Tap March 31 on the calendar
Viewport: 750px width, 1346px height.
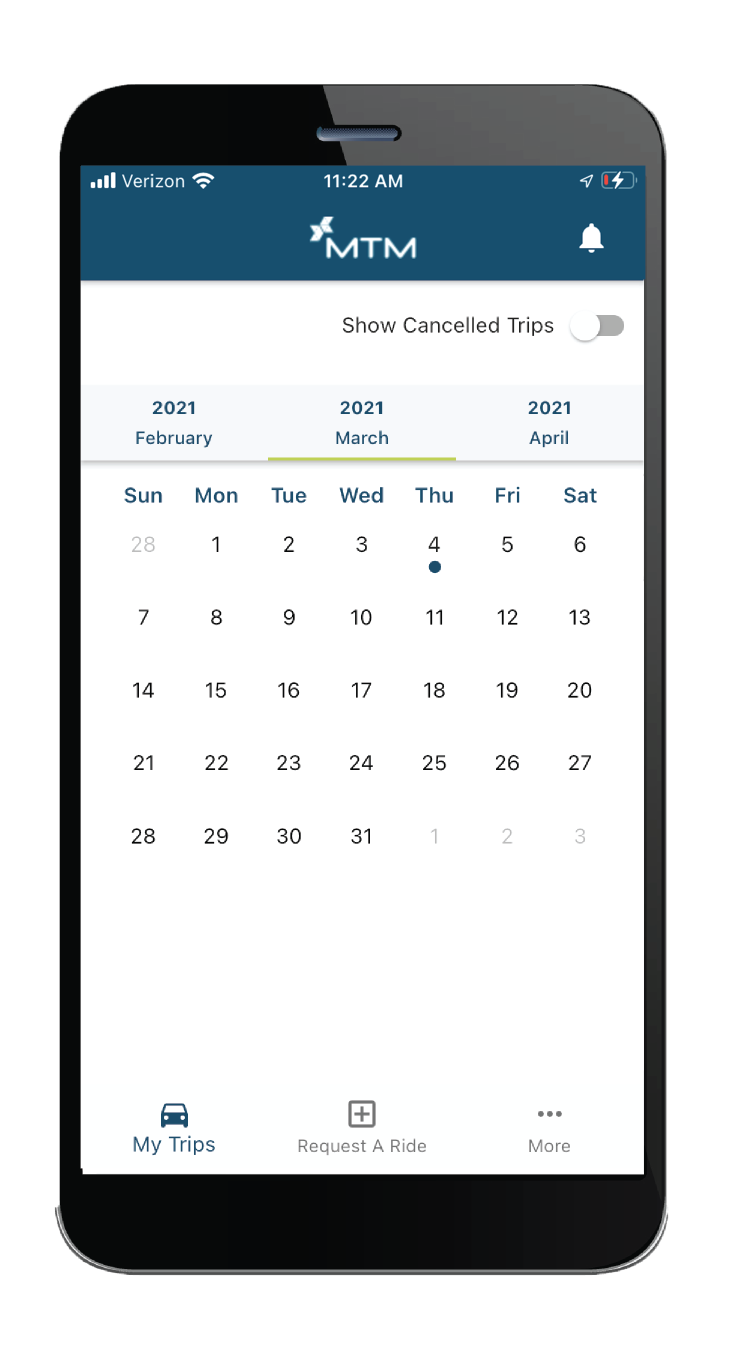[361, 836]
